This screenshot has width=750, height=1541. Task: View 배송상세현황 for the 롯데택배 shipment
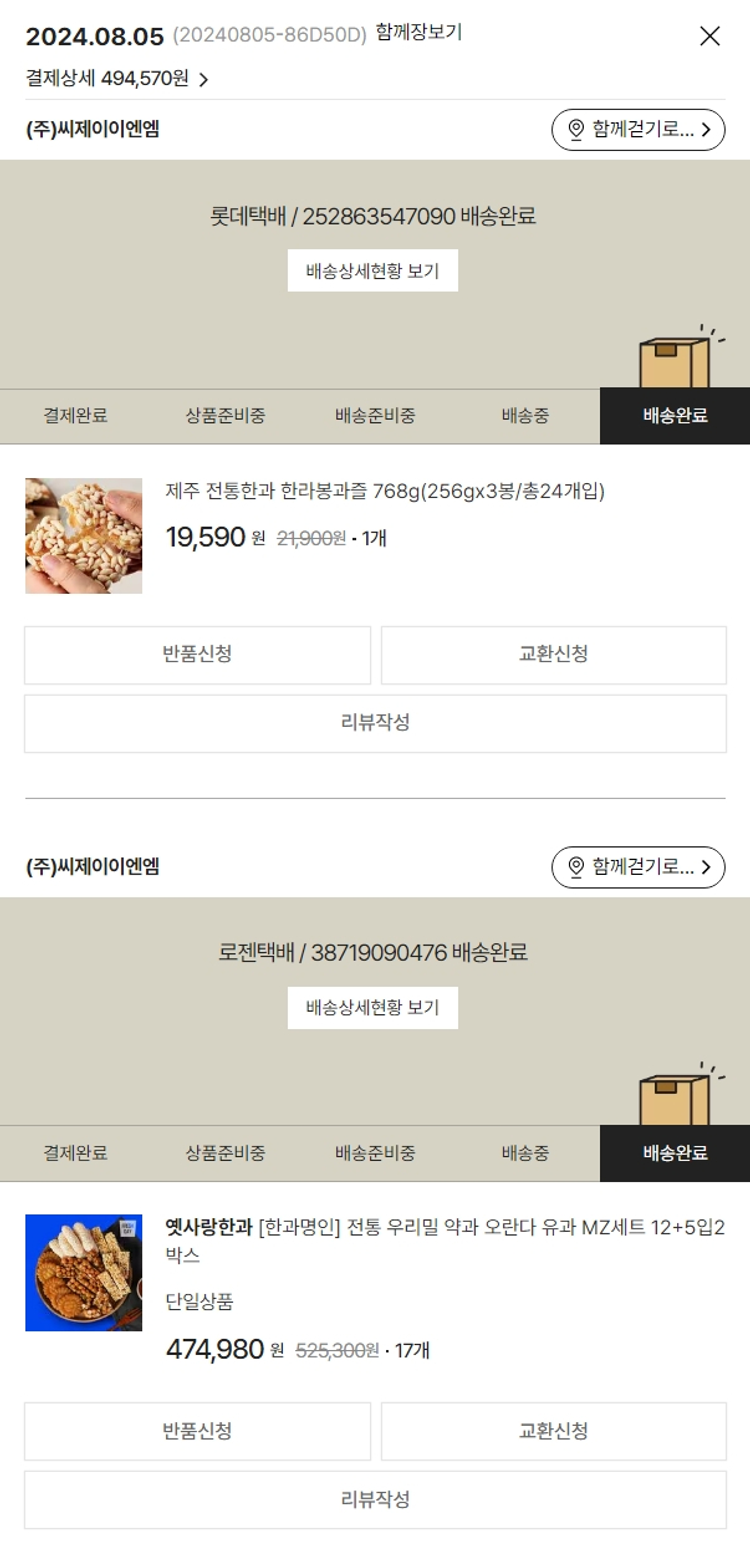click(x=372, y=271)
